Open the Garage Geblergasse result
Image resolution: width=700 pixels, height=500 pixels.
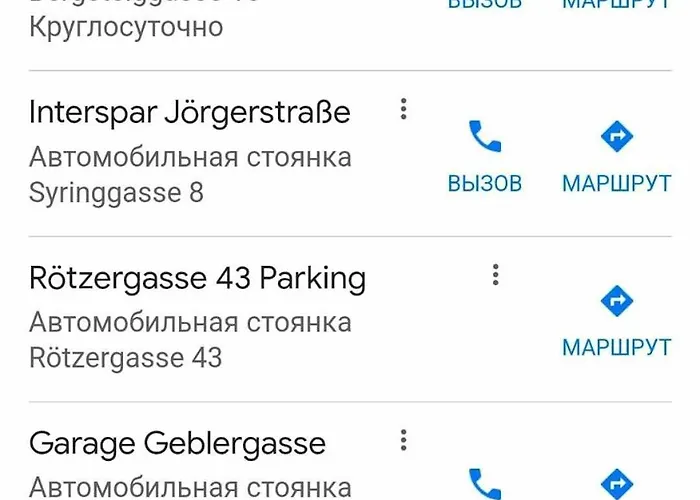coord(177,443)
